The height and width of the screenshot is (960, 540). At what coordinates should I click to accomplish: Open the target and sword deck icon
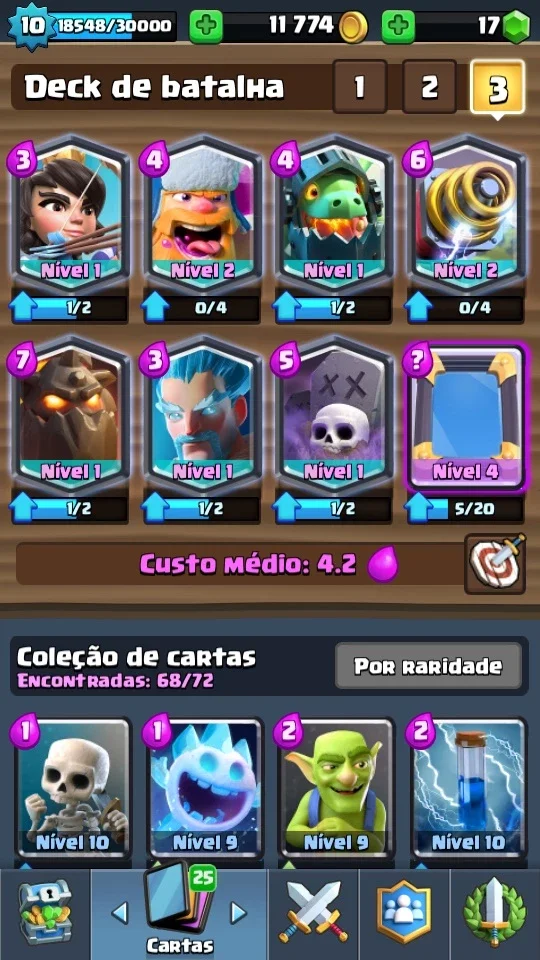[495, 564]
